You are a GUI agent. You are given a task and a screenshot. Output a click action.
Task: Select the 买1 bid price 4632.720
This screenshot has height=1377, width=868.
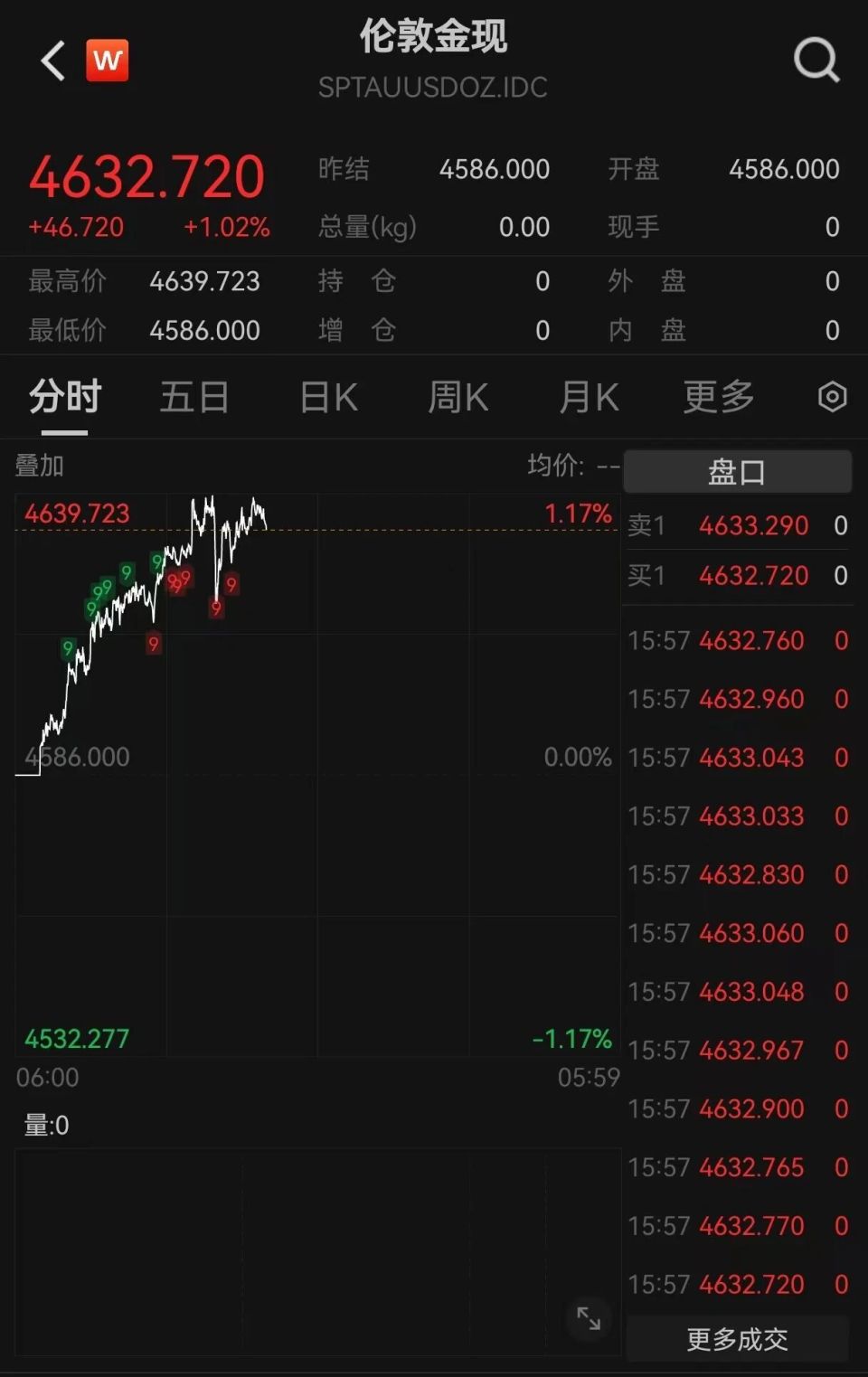pos(752,576)
